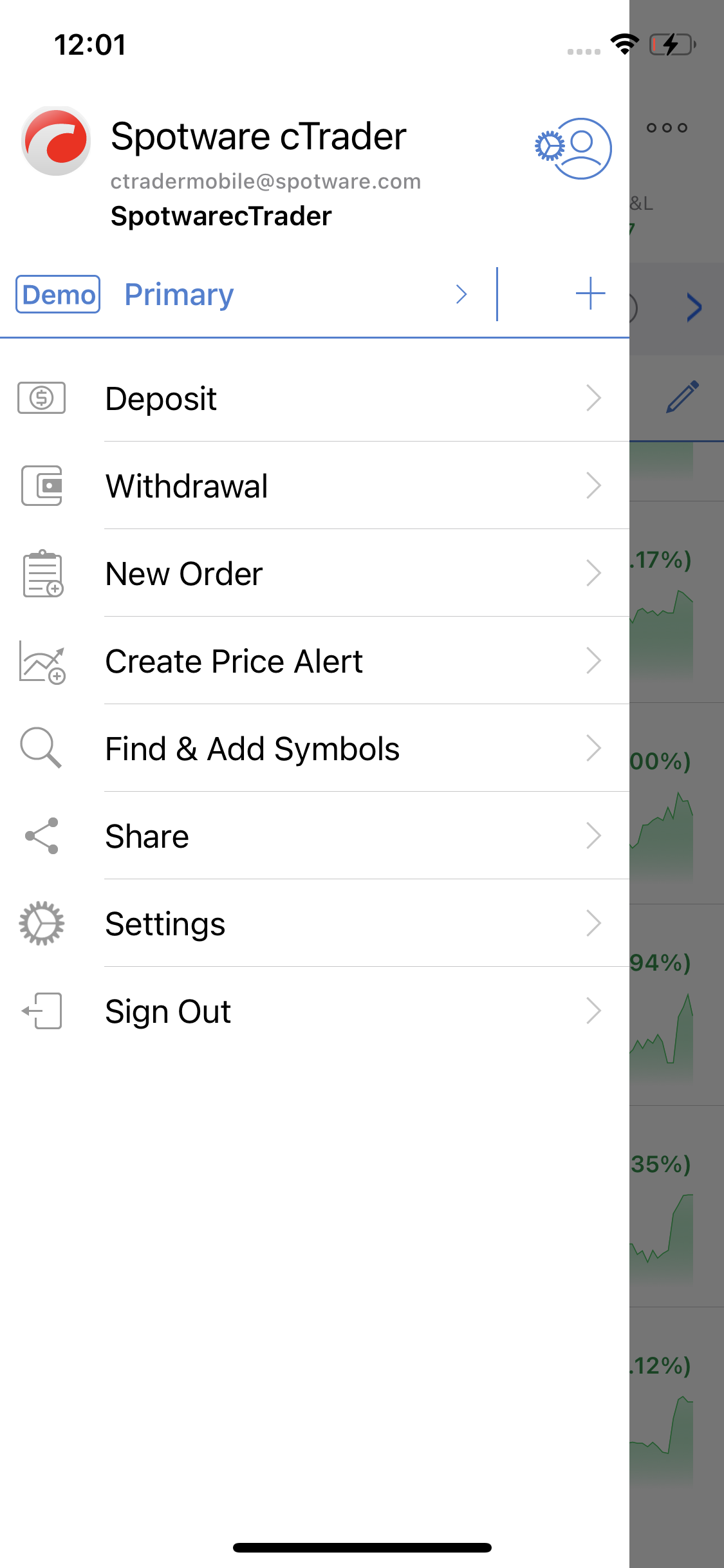724x1568 pixels.
Task: Add a new account with plus icon
Action: (x=590, y=294)
